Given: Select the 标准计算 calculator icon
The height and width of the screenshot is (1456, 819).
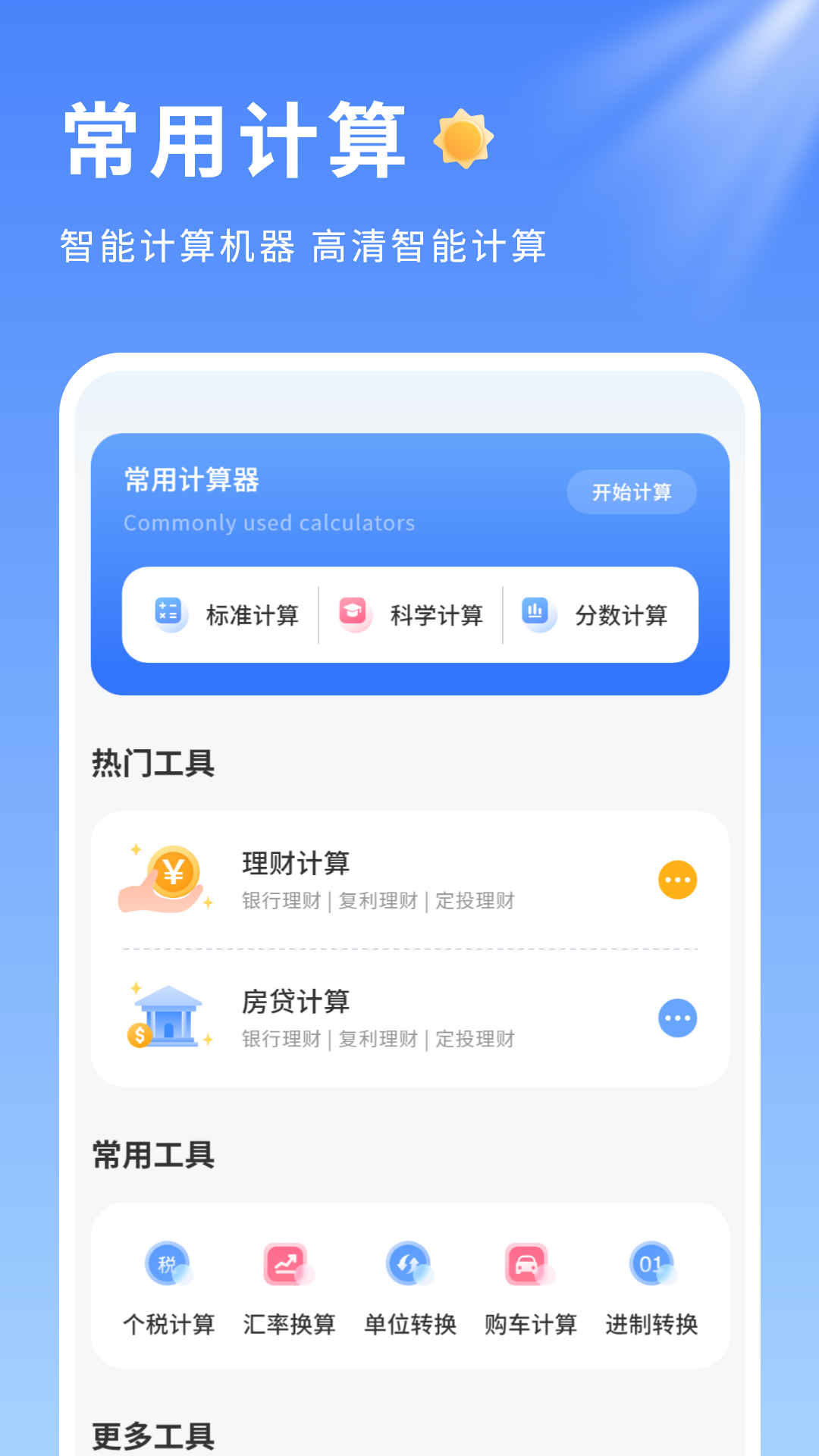Looking at the screenshot, I should (x=168, y=615).
